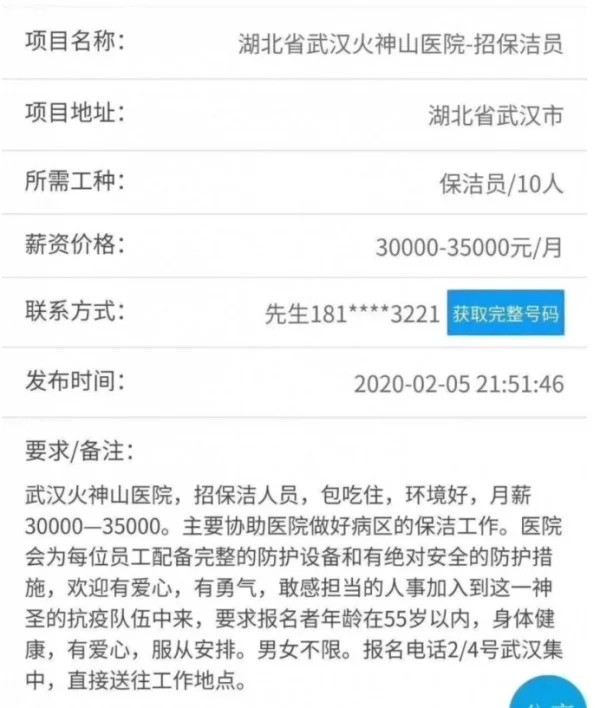Tap 获取完整号码 to reveal the full number

[506, 314]
